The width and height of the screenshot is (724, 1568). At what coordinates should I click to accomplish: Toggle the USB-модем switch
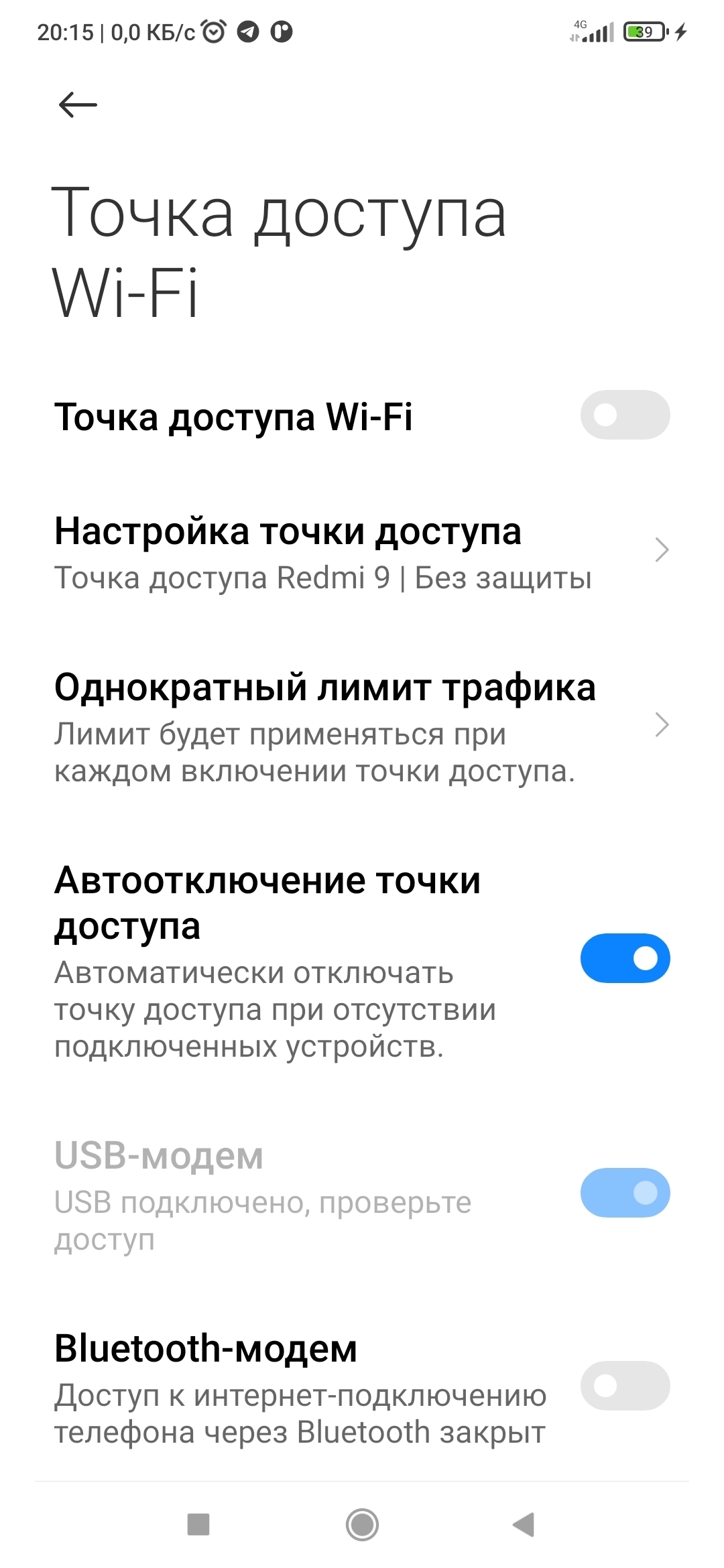coord(625,1193)
